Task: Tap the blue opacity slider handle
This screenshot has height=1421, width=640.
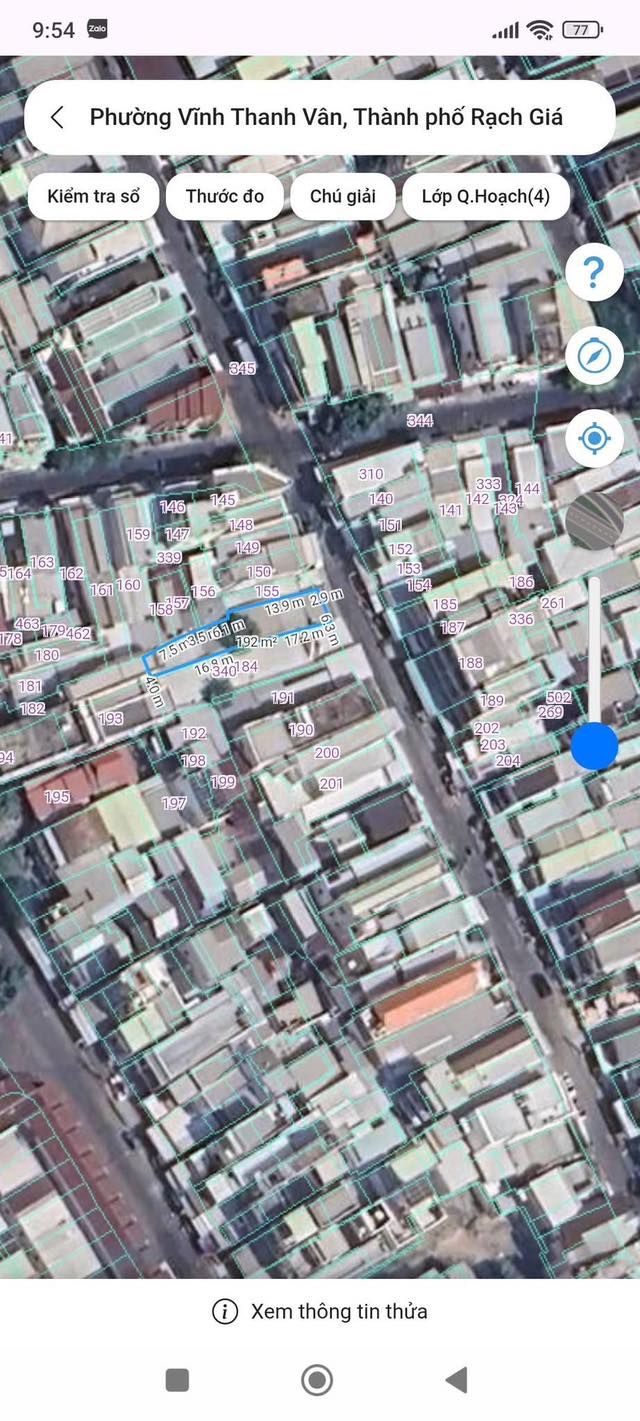Action: point(594,746)
